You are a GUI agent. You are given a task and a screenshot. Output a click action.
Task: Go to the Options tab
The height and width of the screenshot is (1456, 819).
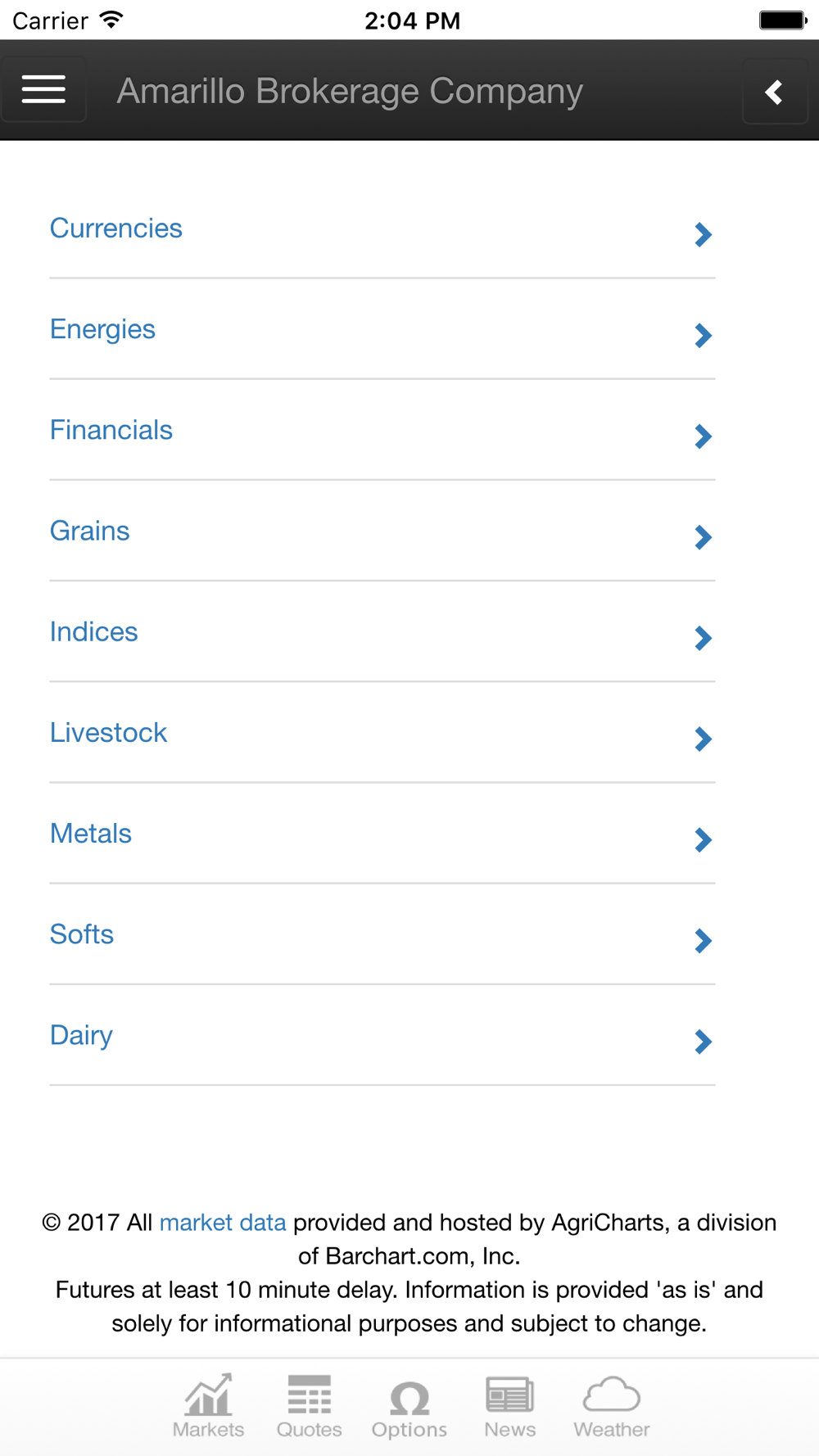409,1407
